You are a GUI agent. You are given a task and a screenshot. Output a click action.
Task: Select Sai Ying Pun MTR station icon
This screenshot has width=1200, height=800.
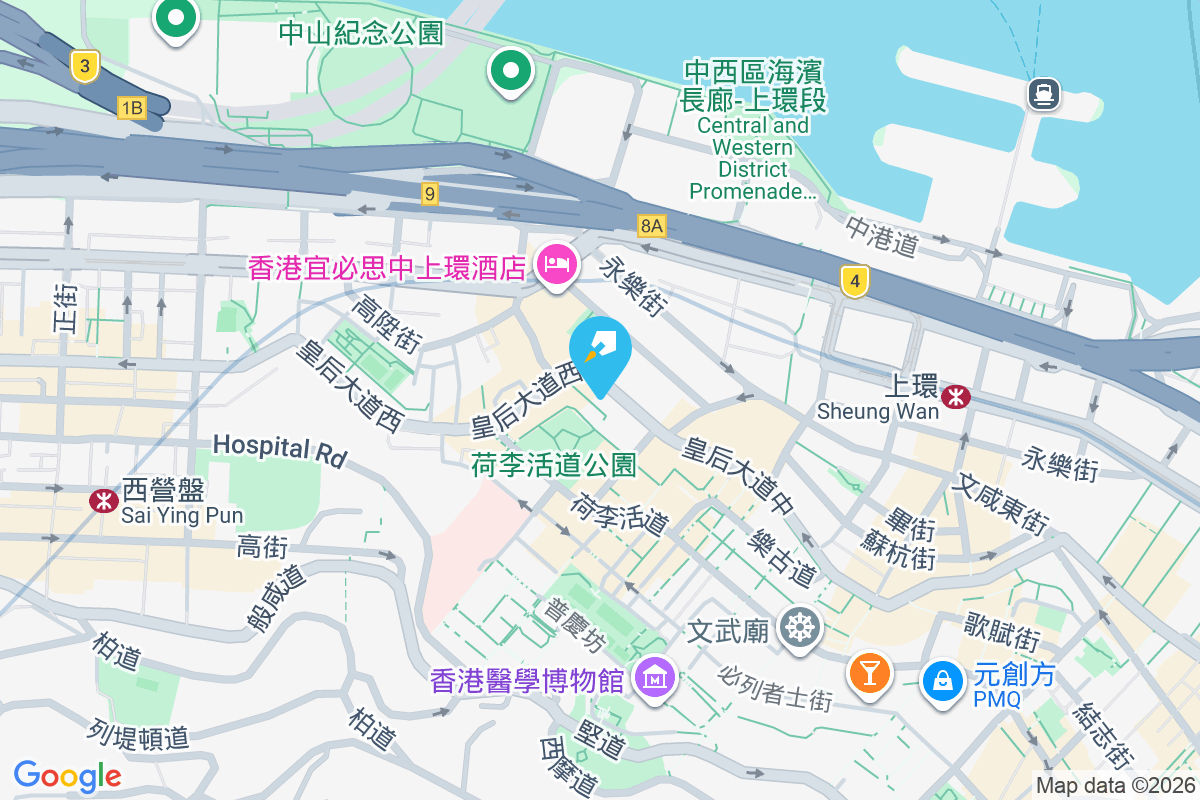pos(103,501)
